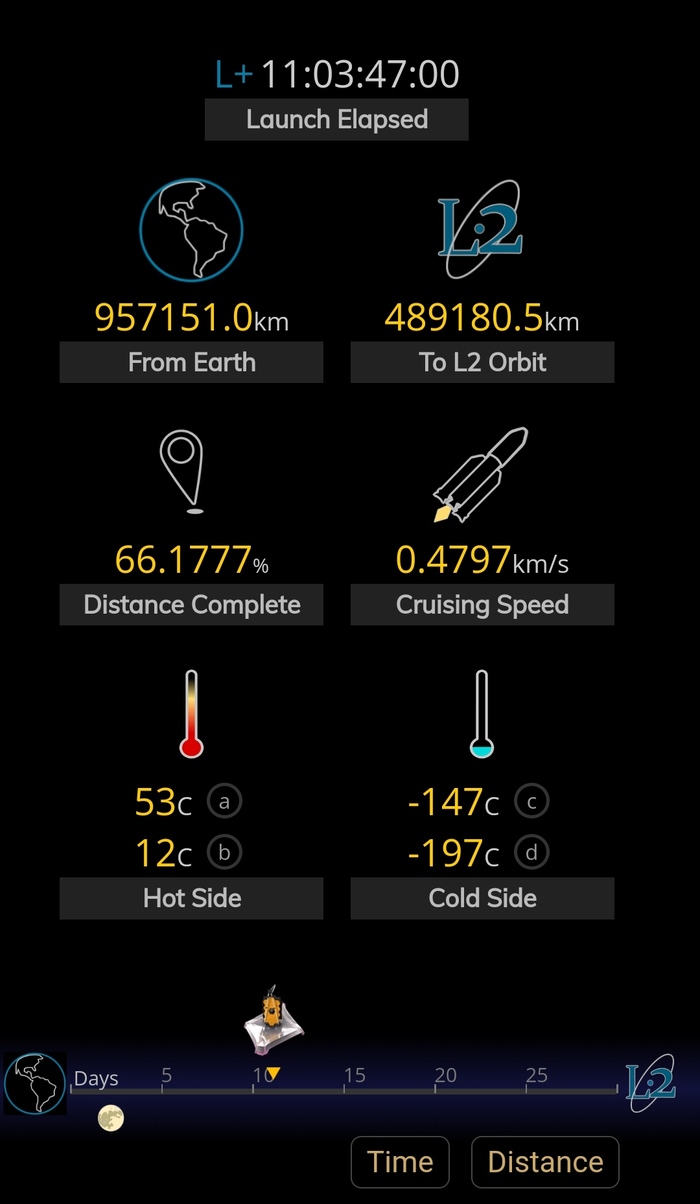
Task: Switch the timeline to Time view
Action: pyautogui.click(x=400, y=1162)
